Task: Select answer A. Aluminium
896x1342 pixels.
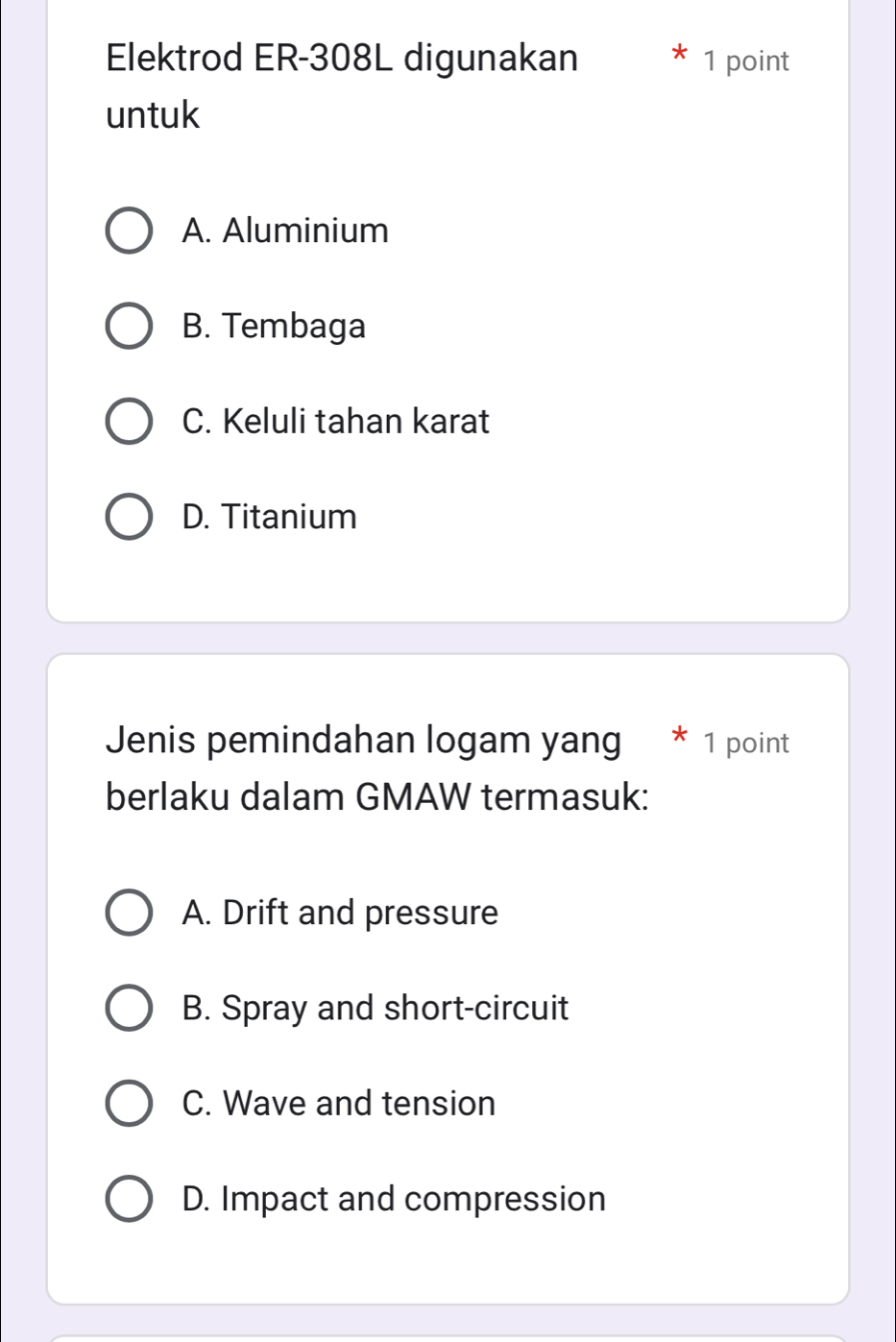Action: click(x=129, y=232)
